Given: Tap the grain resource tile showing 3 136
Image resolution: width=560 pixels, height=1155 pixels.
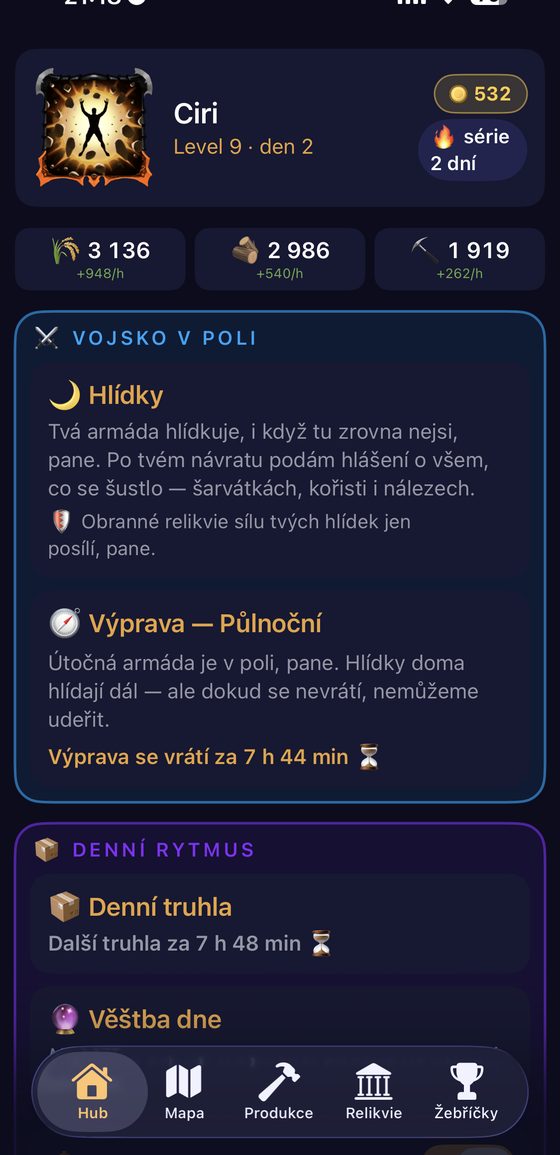Looking at the screenshot, I should tap(100, 259).
